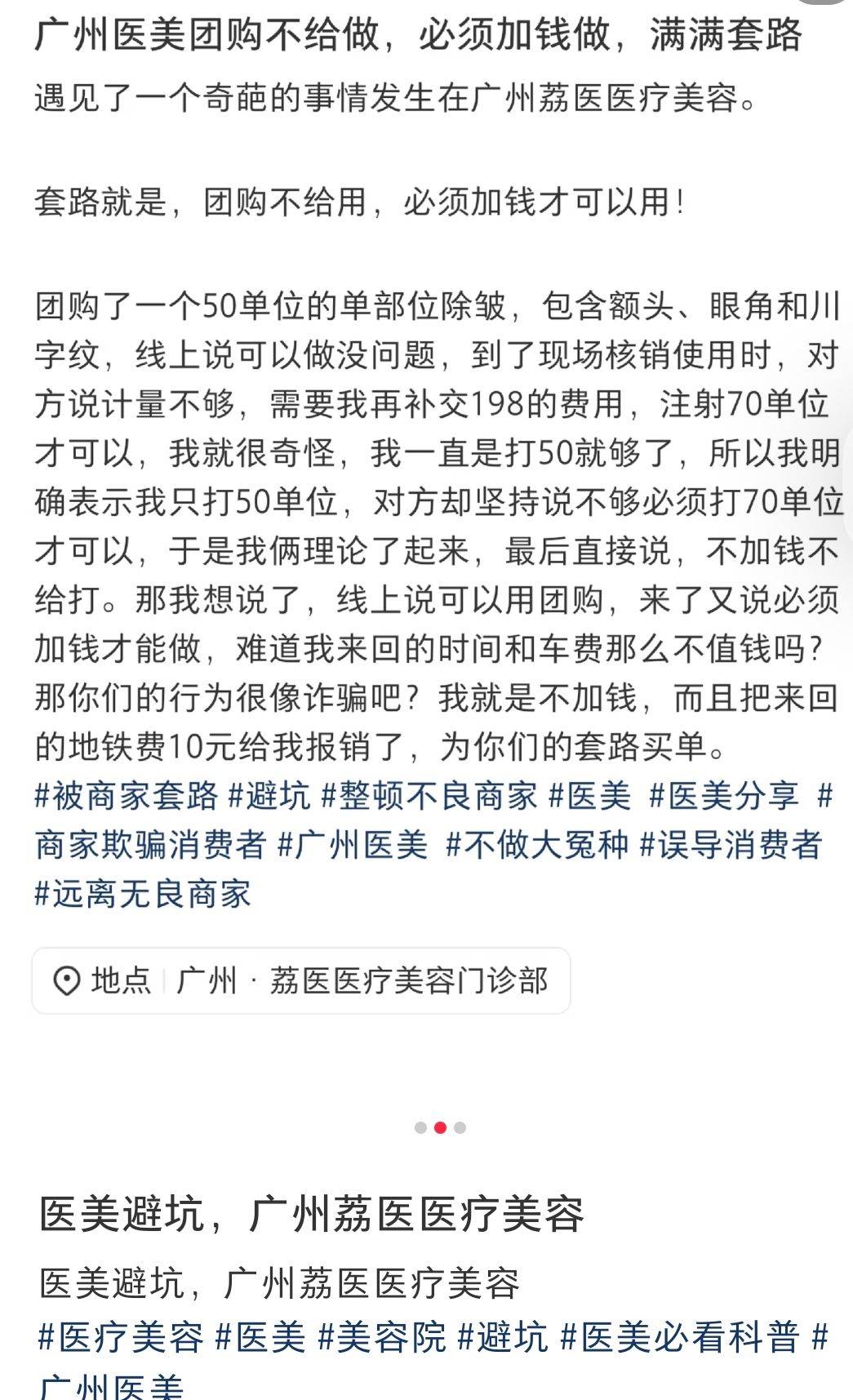
Task: Tap the image carousel page indicator dots
Action: click(440, 1127)
